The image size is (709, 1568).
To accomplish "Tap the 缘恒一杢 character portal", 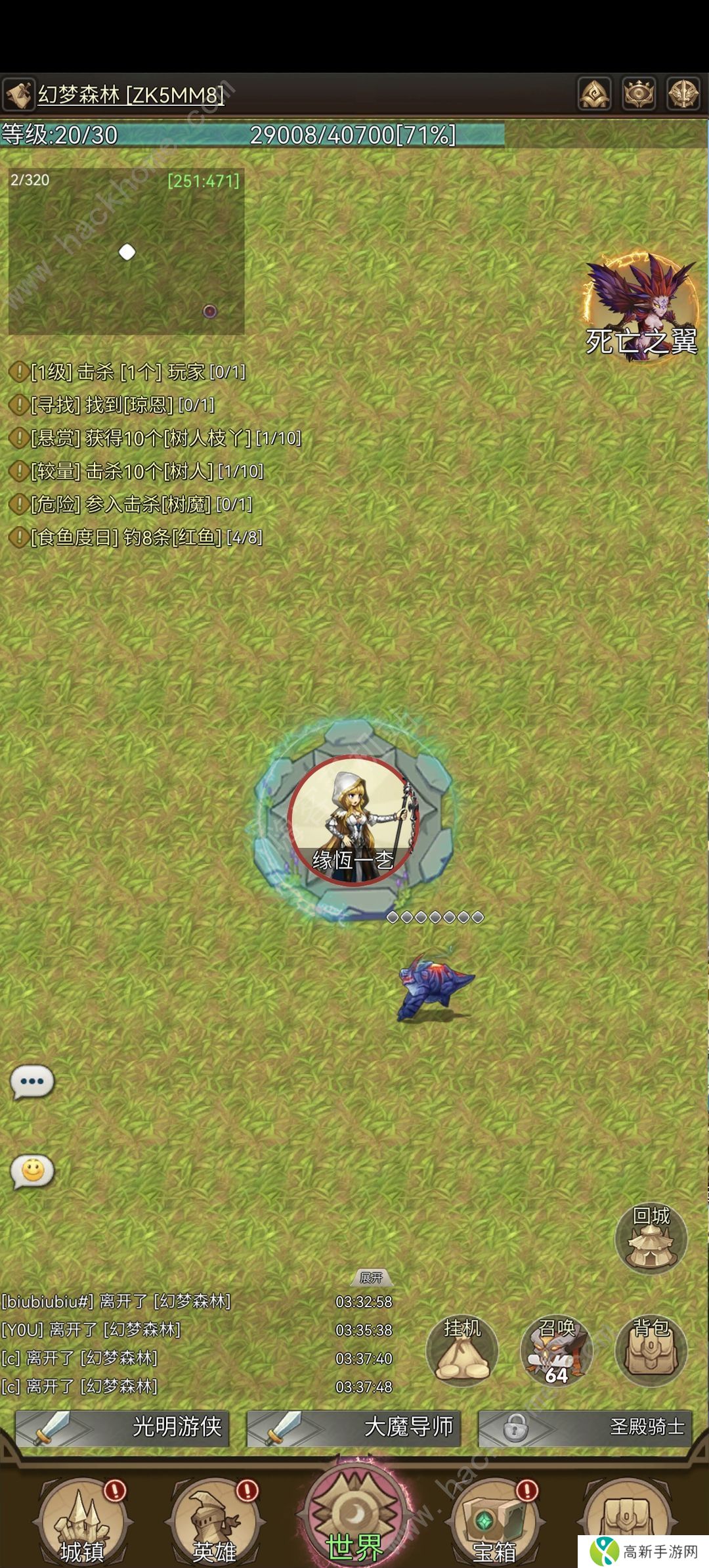I will pos(353,820).
